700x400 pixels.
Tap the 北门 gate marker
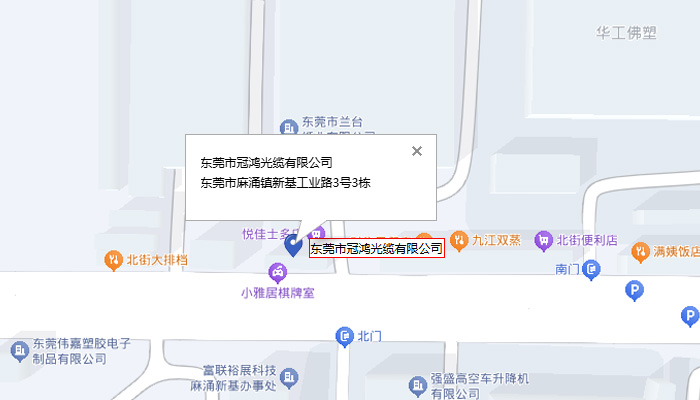pos(345,335)
